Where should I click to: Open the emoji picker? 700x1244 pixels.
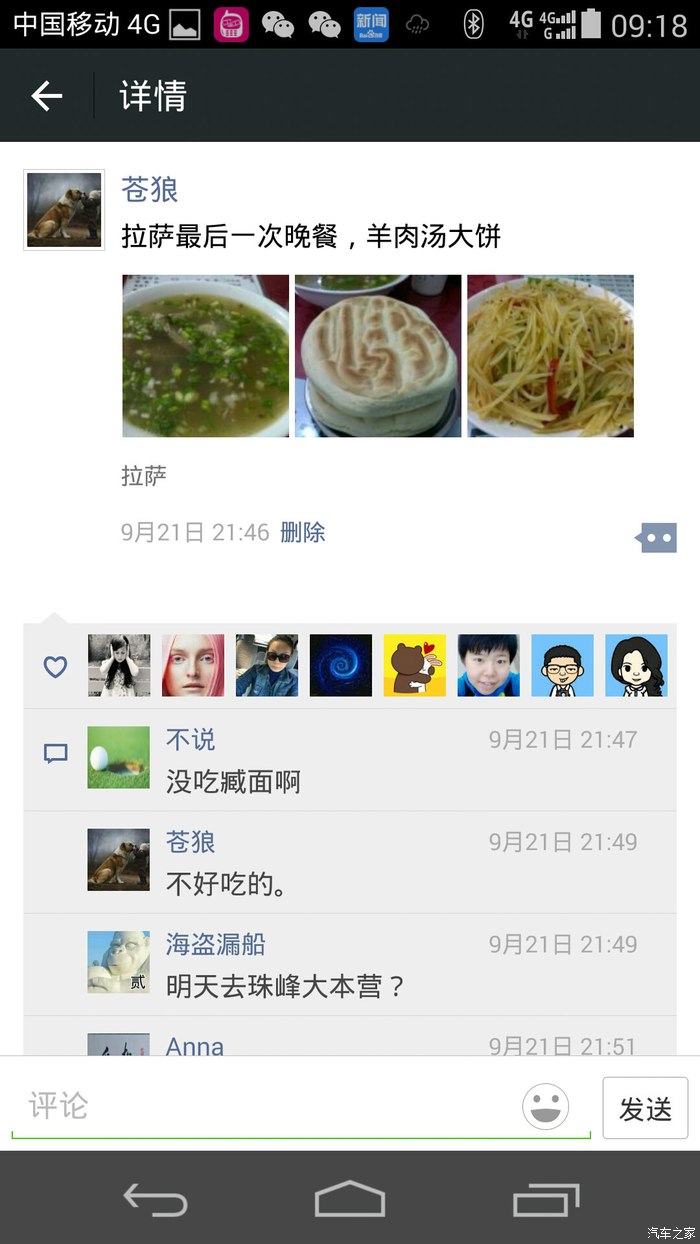[x=546, y=1107]
